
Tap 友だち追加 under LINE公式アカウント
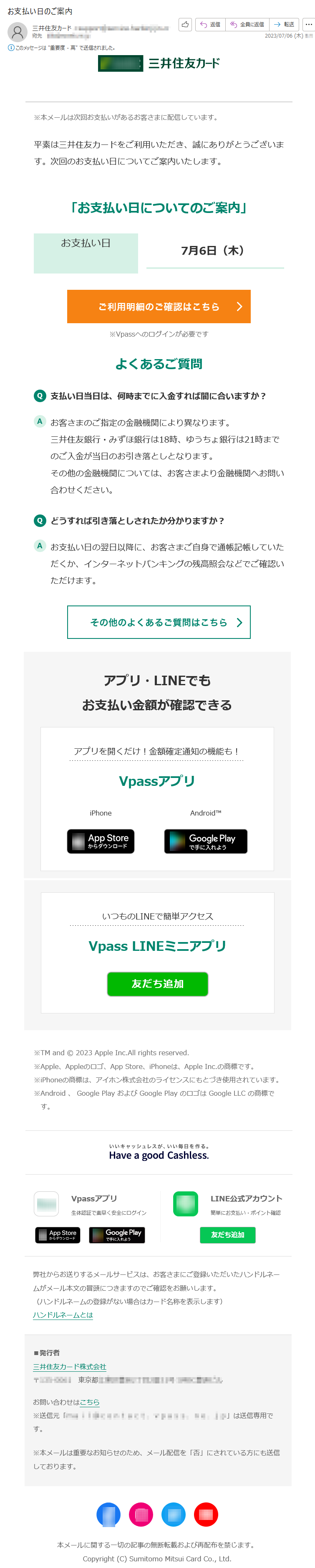coord(227,1234)
